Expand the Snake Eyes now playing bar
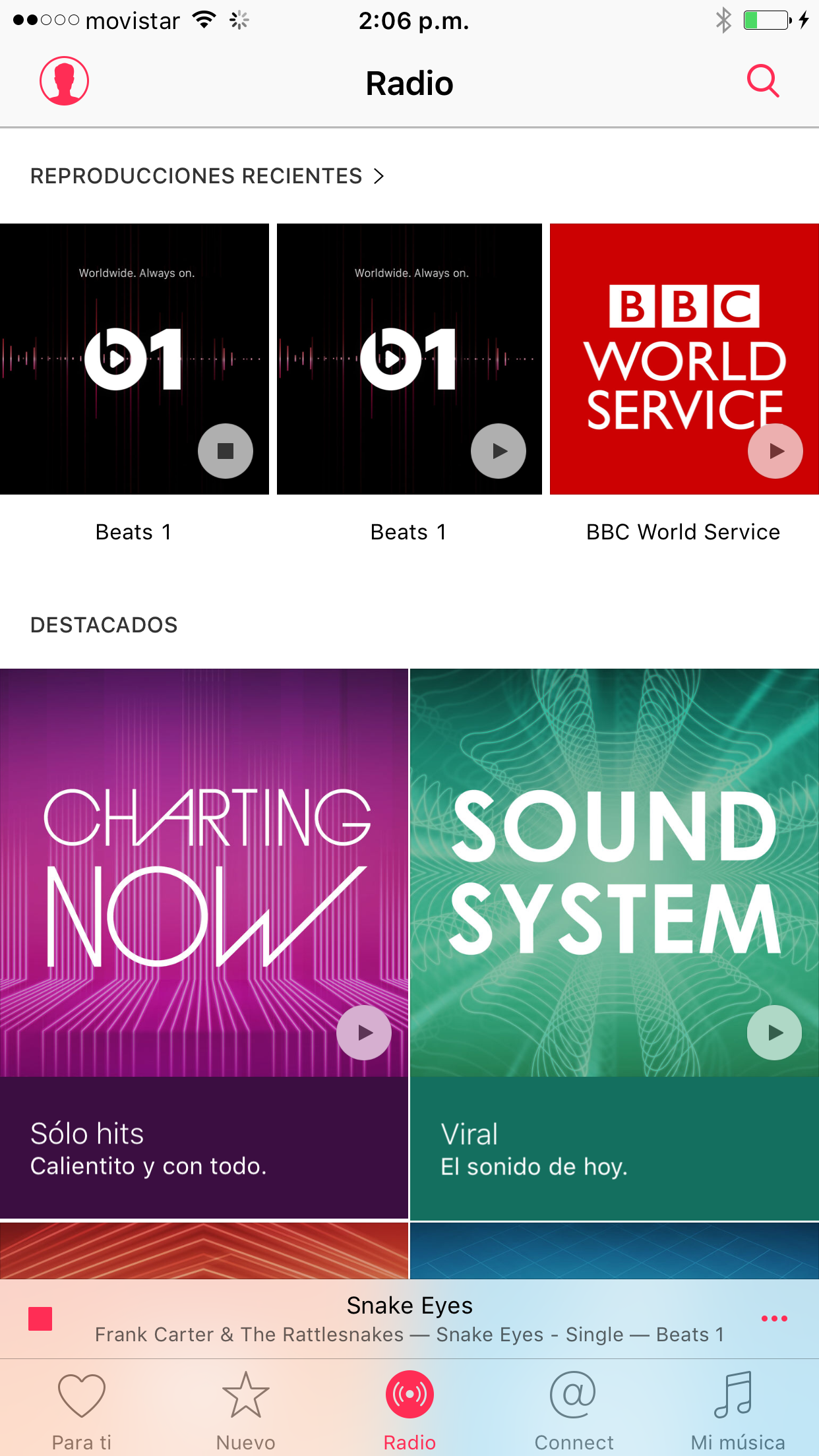Screen dimensions: 819x1456 tap(409, 1319)
